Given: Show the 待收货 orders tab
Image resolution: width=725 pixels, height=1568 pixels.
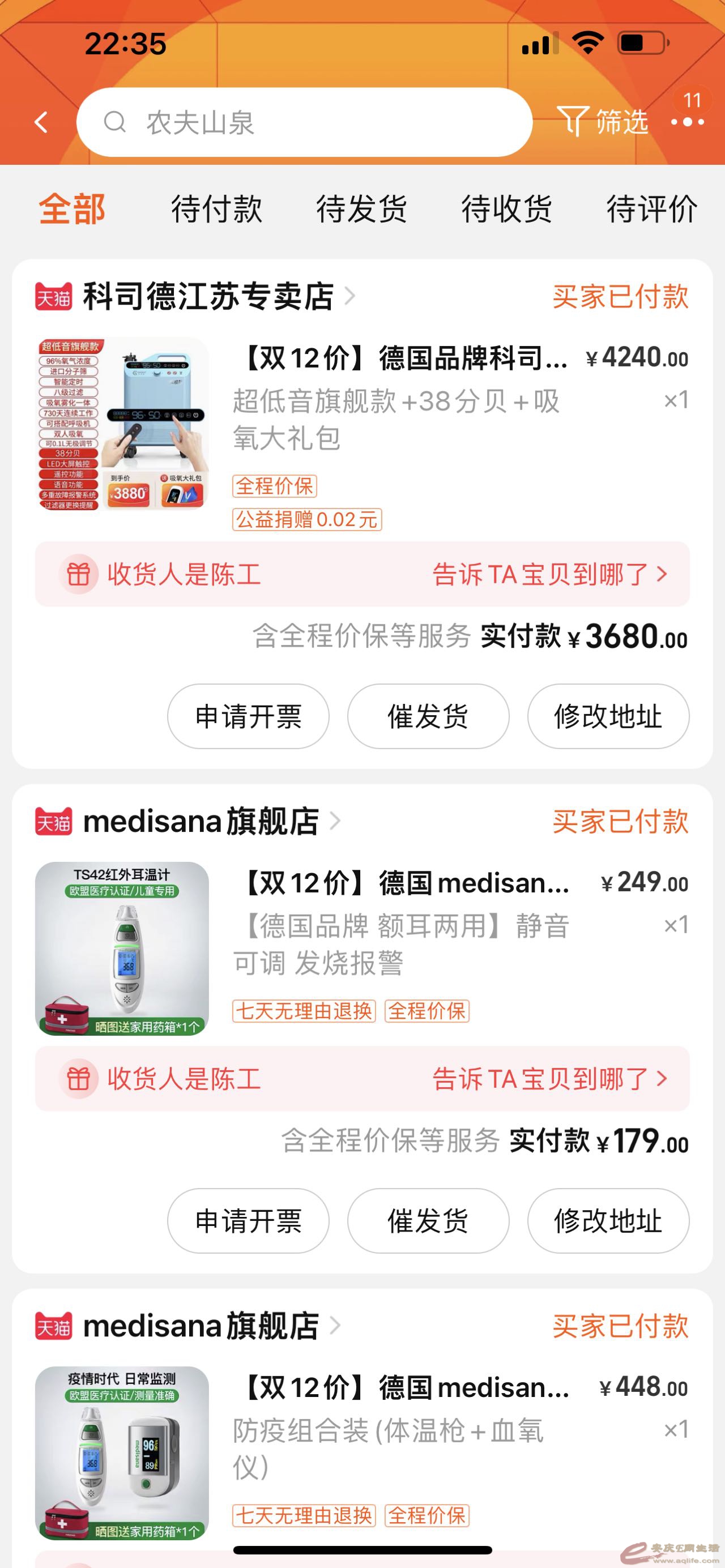Looking at the screenshot, I should 506,209.
